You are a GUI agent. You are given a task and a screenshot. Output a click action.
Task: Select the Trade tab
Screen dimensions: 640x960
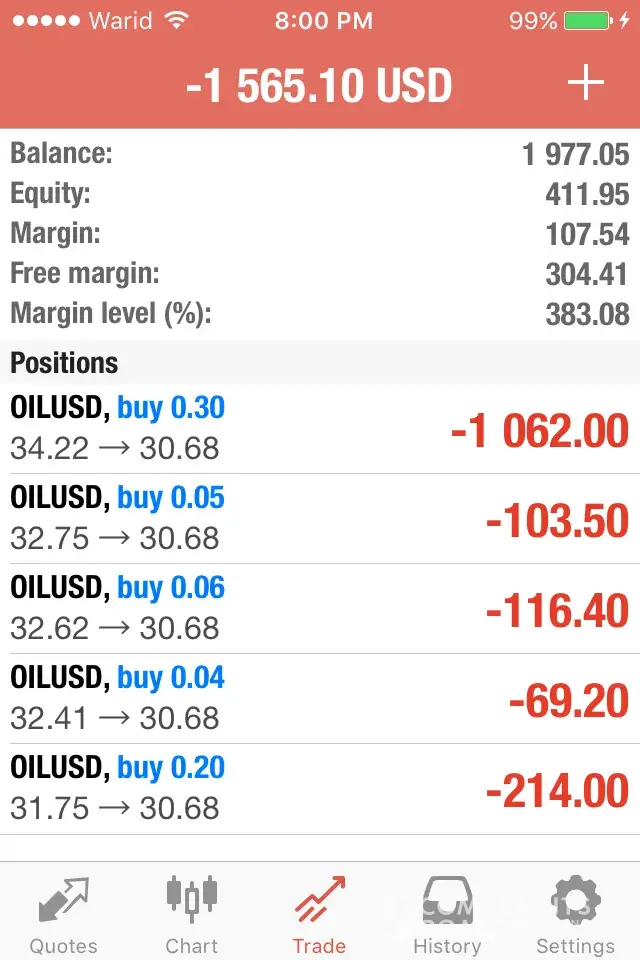coord(319,914)
